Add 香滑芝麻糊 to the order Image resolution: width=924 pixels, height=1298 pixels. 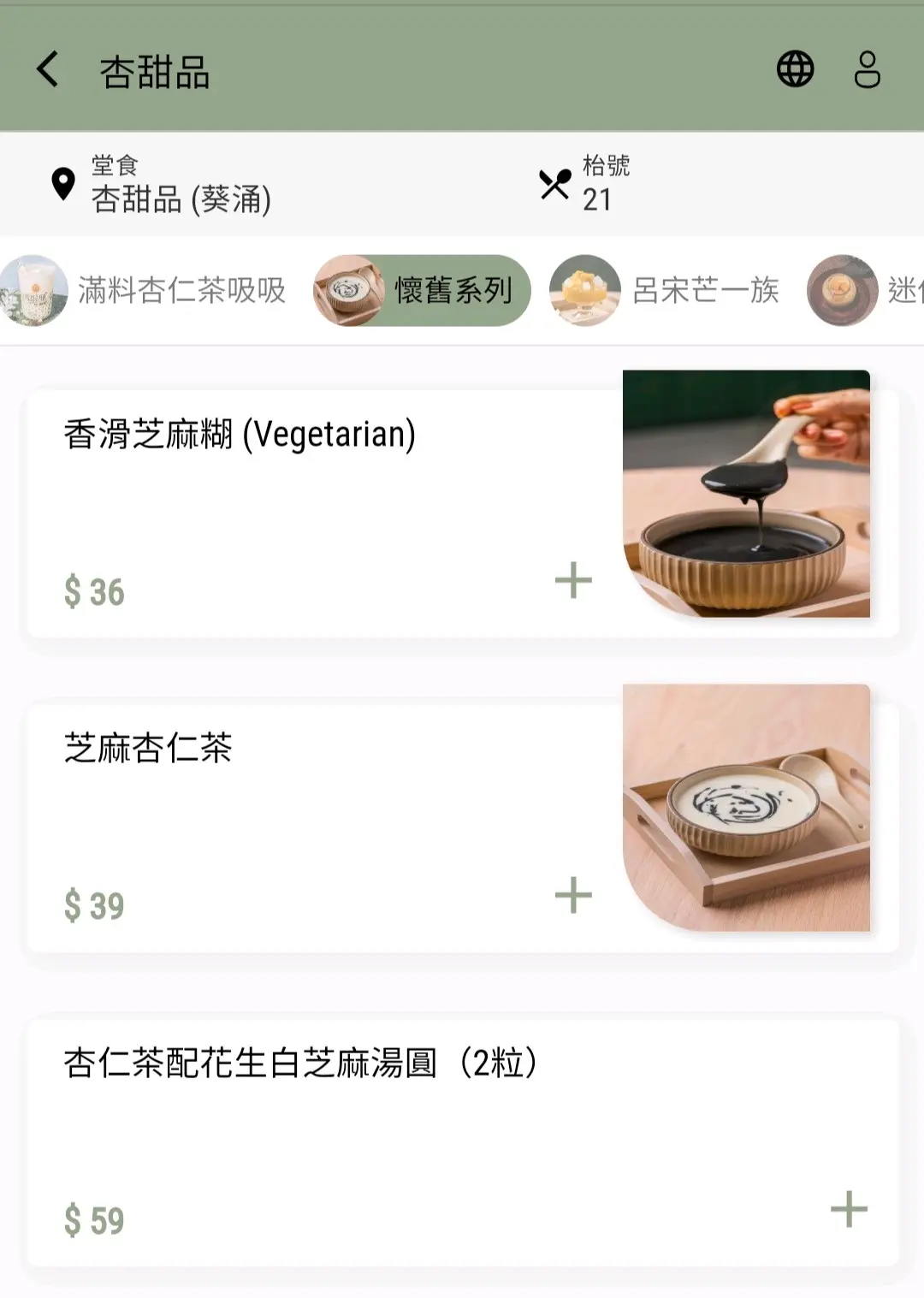pyautogui.click(x=573, y=580)
